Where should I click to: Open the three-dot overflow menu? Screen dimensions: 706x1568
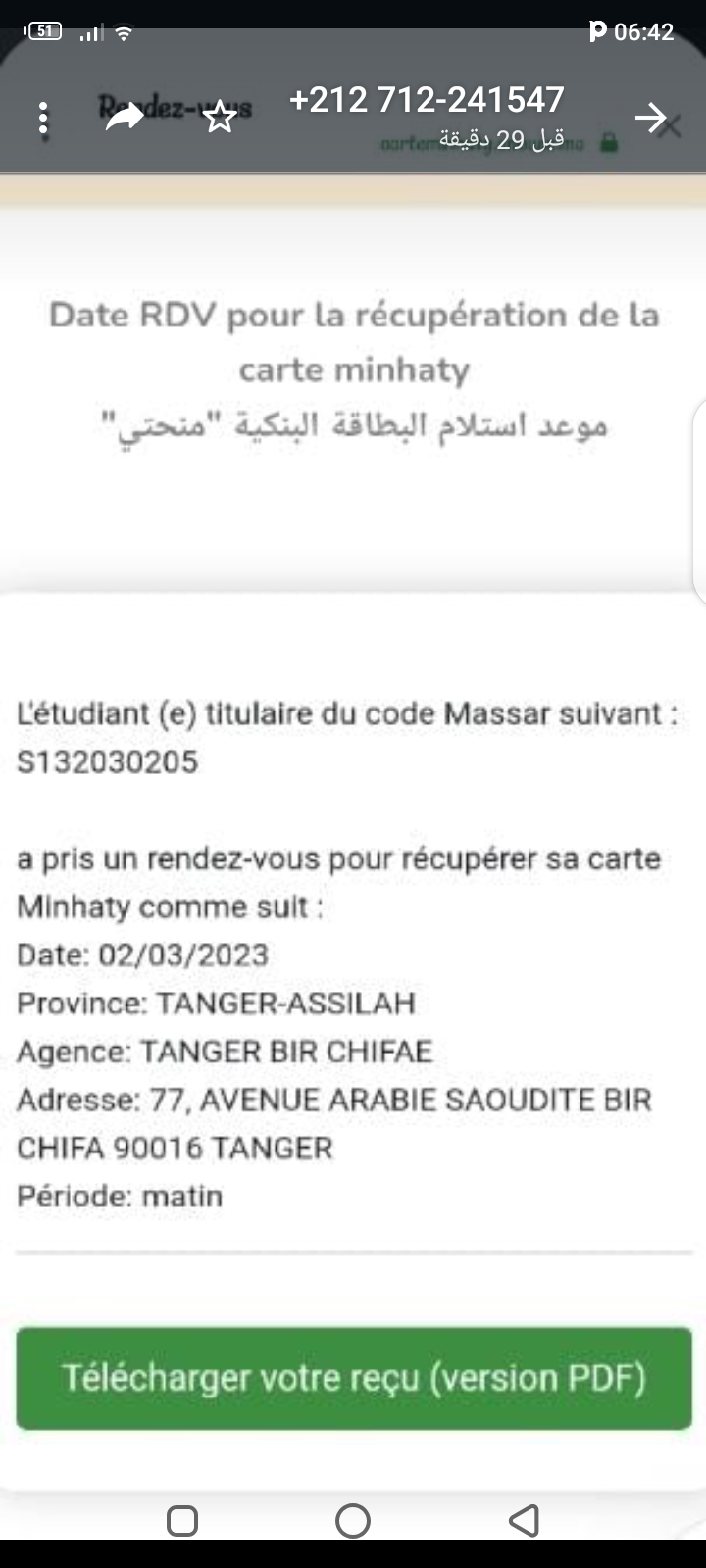(42, 119)
